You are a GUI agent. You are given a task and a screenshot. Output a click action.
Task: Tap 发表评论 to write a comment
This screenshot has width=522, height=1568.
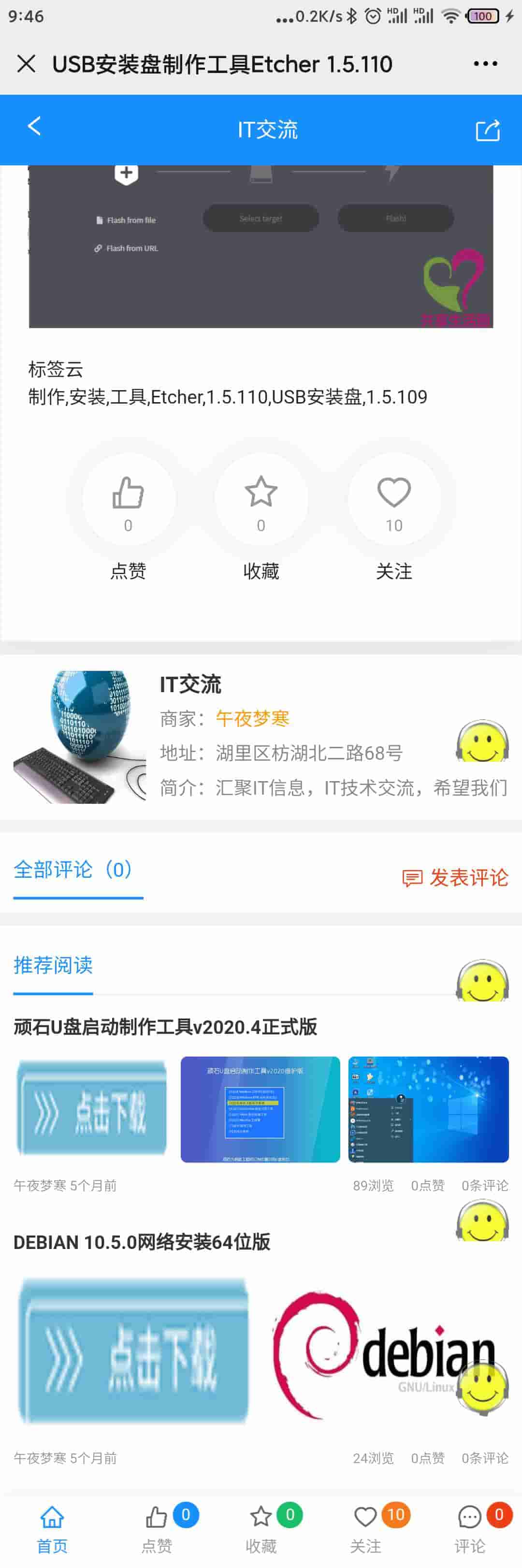[x=455, y=877]
